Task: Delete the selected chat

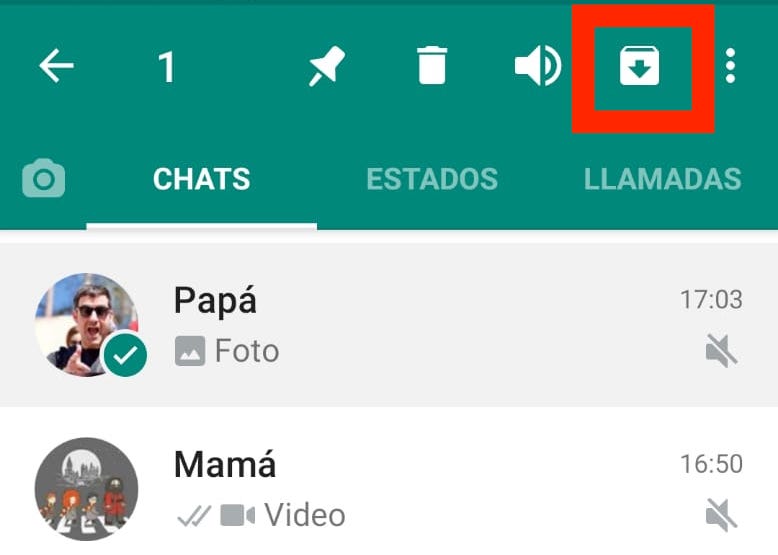Action: pyautogui.click(x=431, y=67)
